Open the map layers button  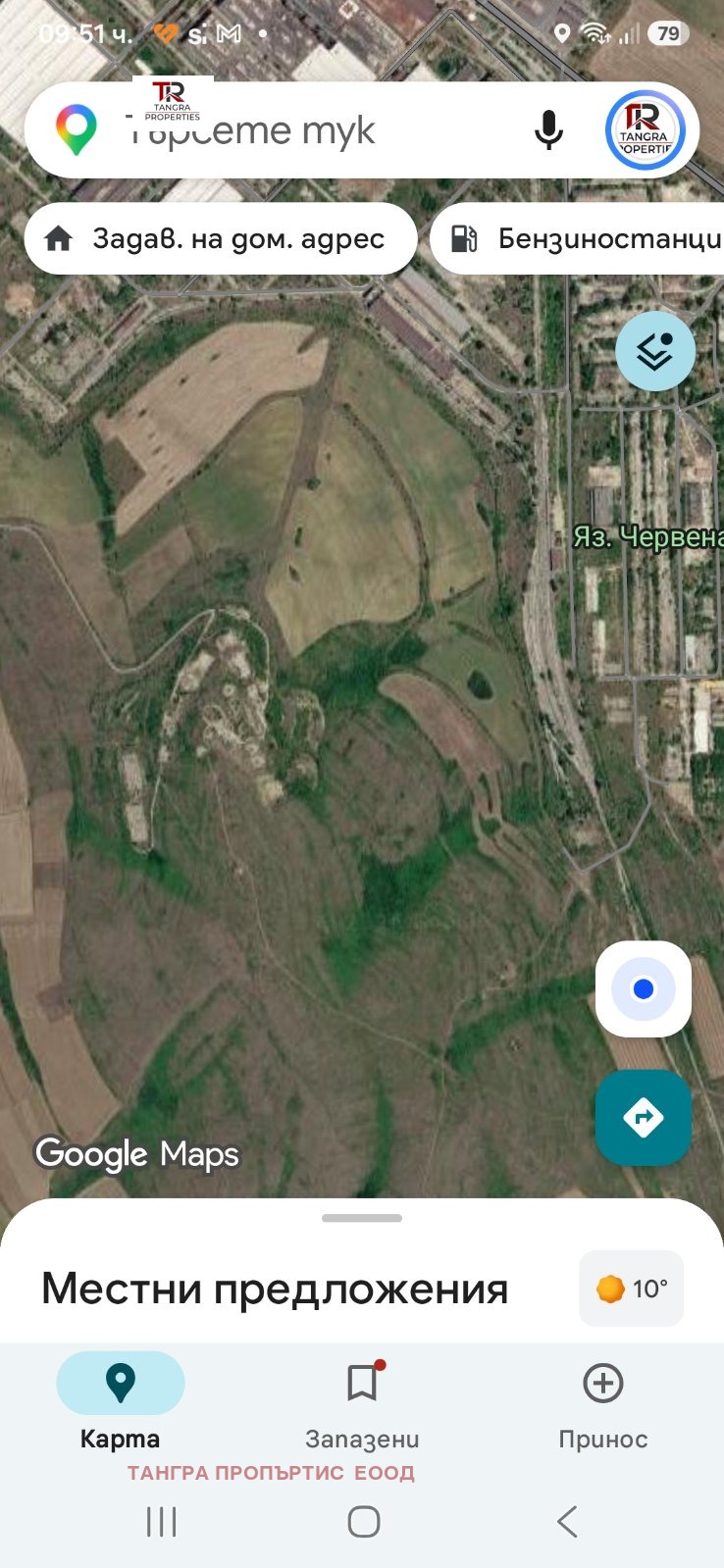[654, 351]
